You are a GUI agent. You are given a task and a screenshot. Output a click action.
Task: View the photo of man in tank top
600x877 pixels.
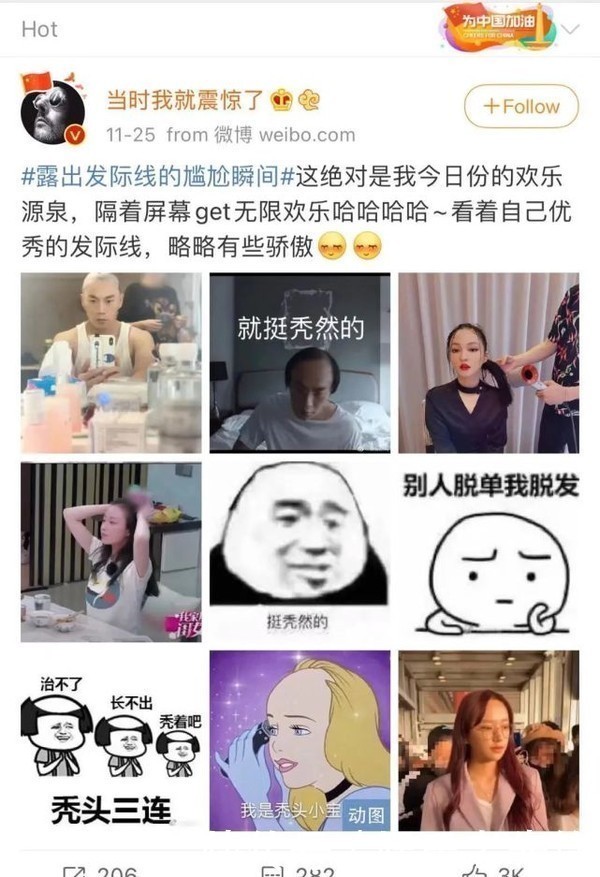pos(110,362)
